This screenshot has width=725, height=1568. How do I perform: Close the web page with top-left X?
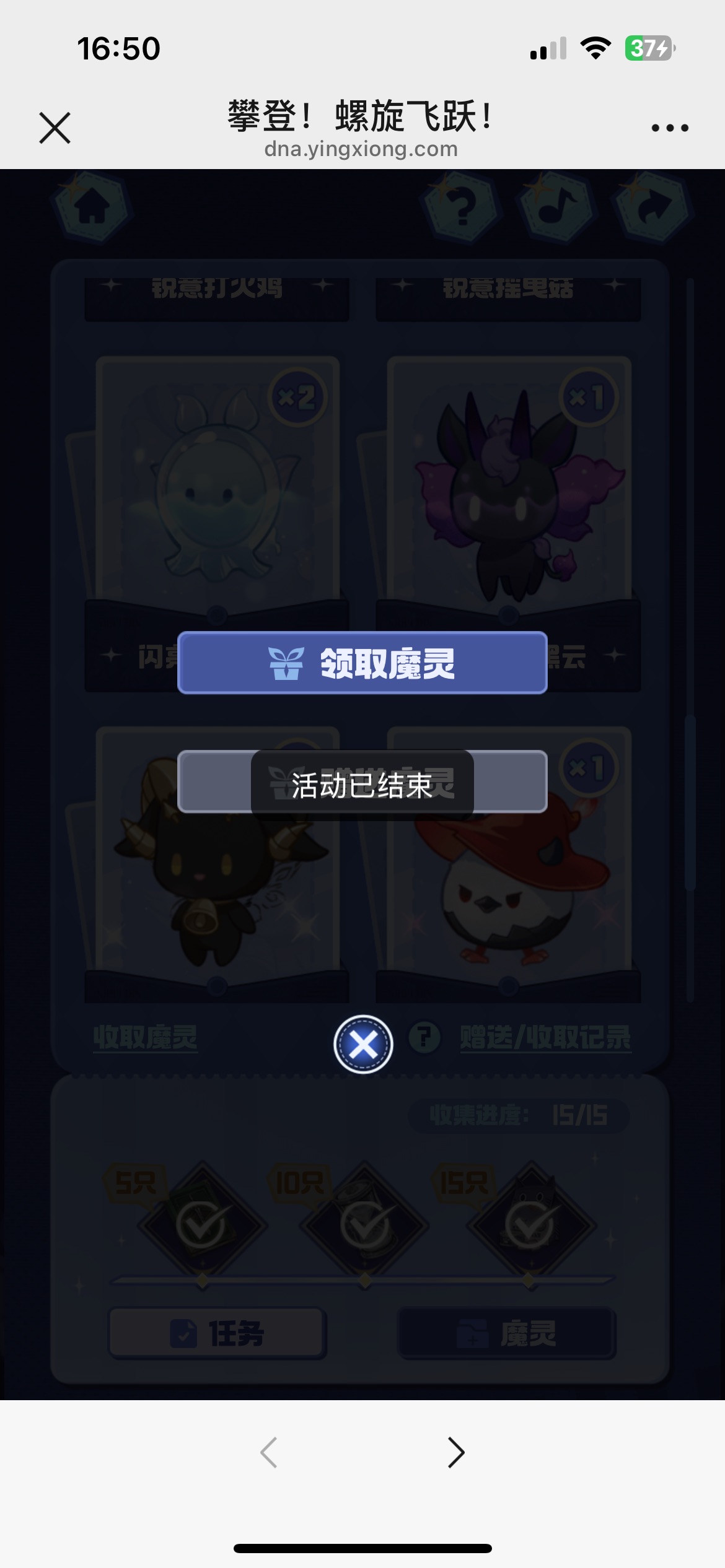pos(55,128)
